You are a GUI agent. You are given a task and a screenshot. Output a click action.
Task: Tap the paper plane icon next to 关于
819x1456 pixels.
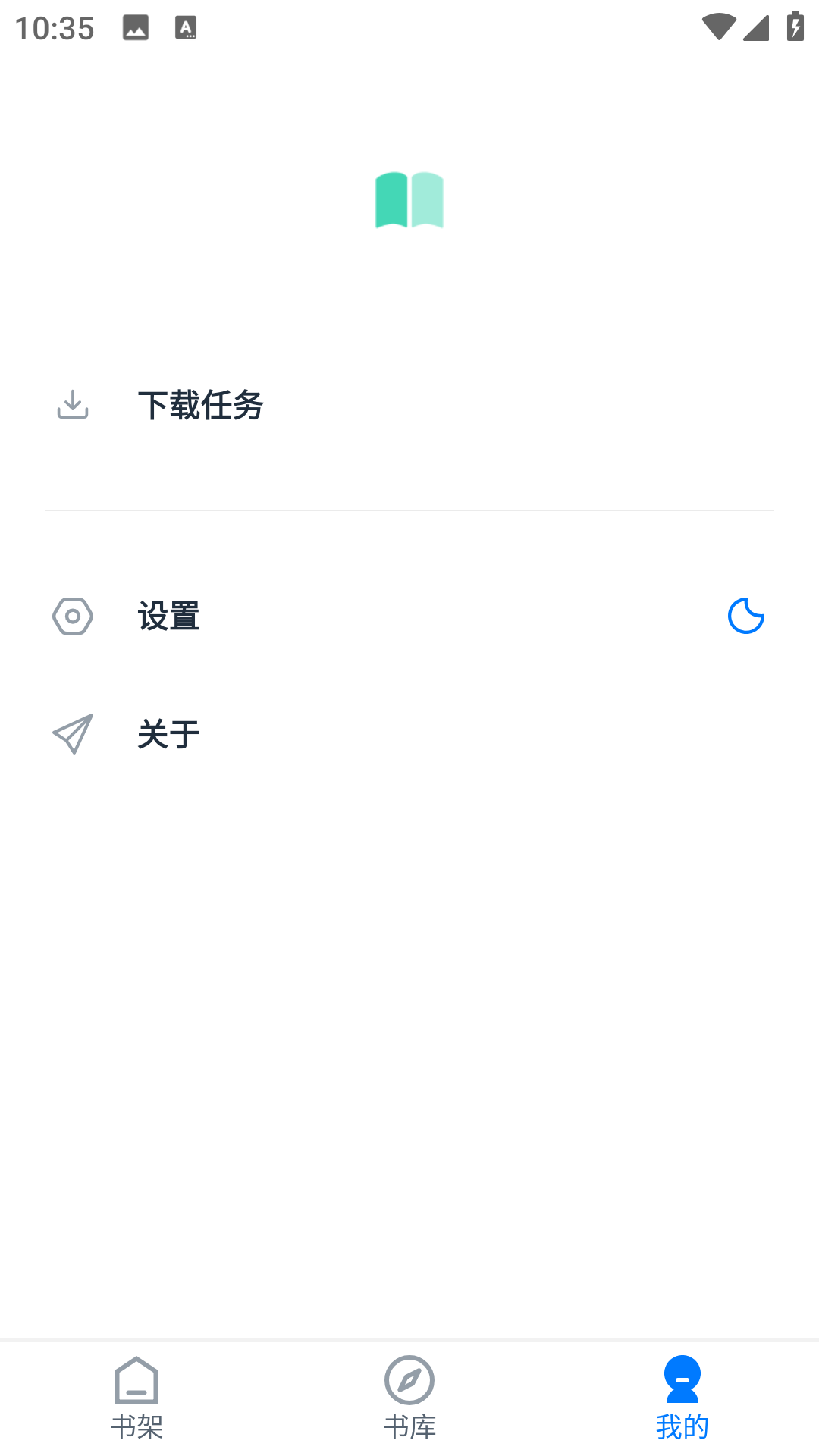coord(72,733)
